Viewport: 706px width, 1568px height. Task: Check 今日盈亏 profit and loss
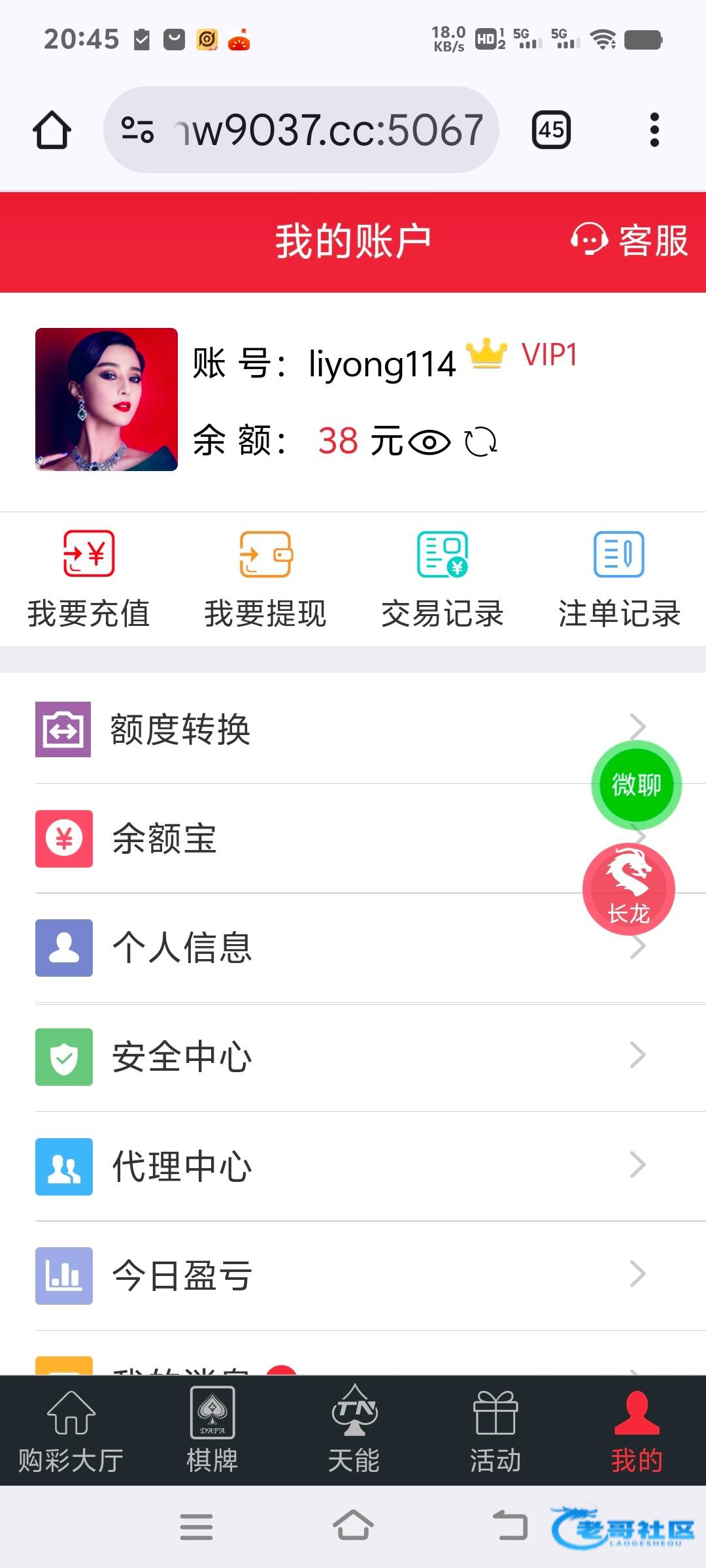tap(327, 1275)
